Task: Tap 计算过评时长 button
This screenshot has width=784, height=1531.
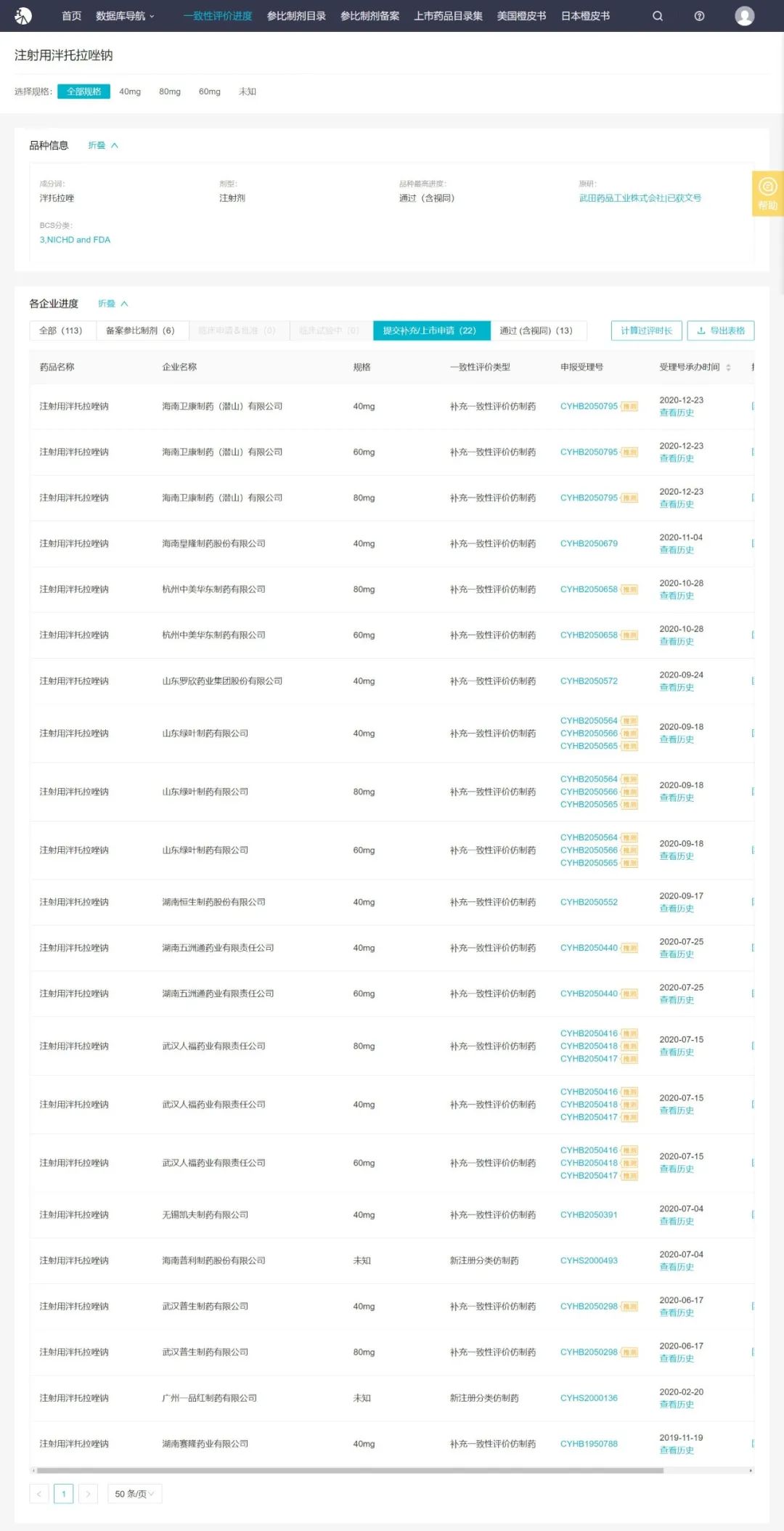Action: point(646,330)
